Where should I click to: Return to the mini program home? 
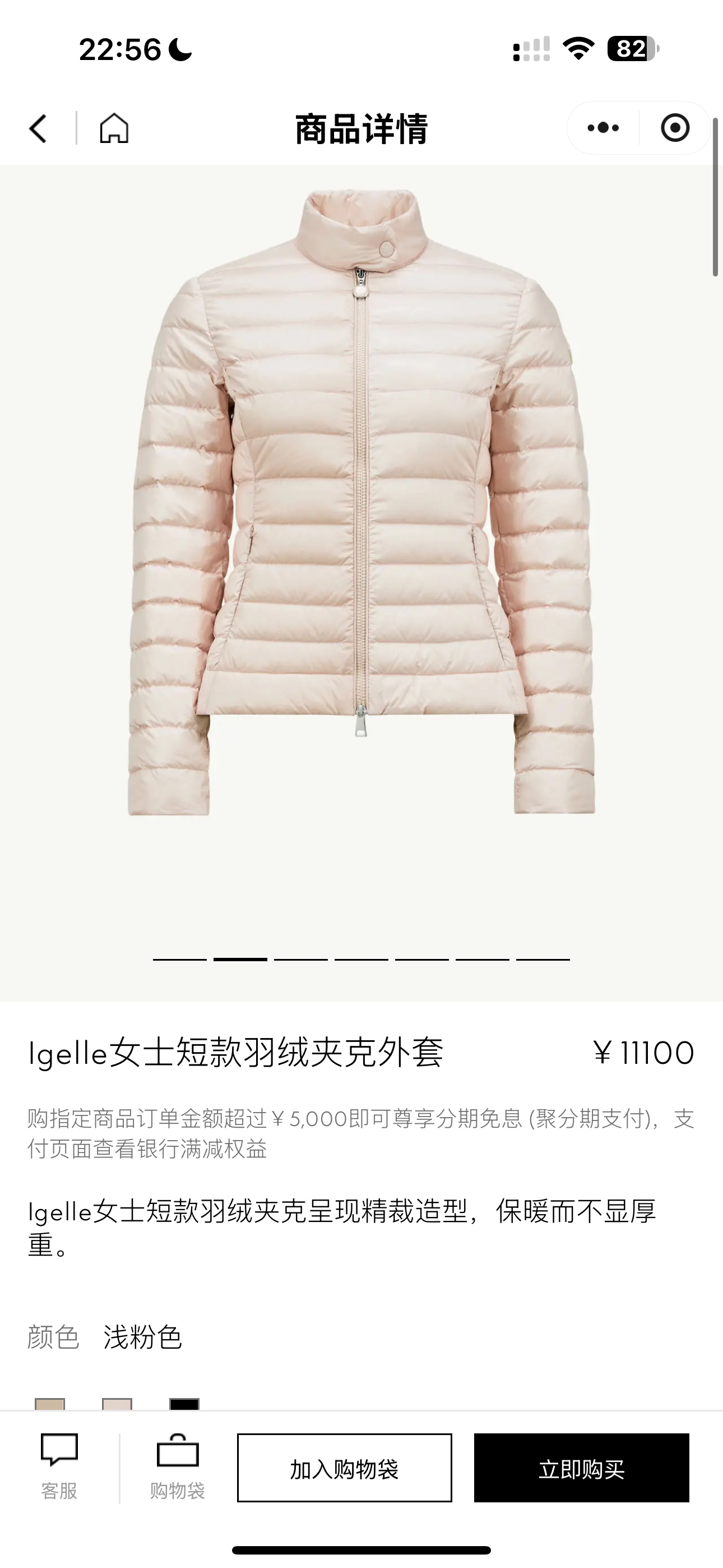click(x=114, y=128)
